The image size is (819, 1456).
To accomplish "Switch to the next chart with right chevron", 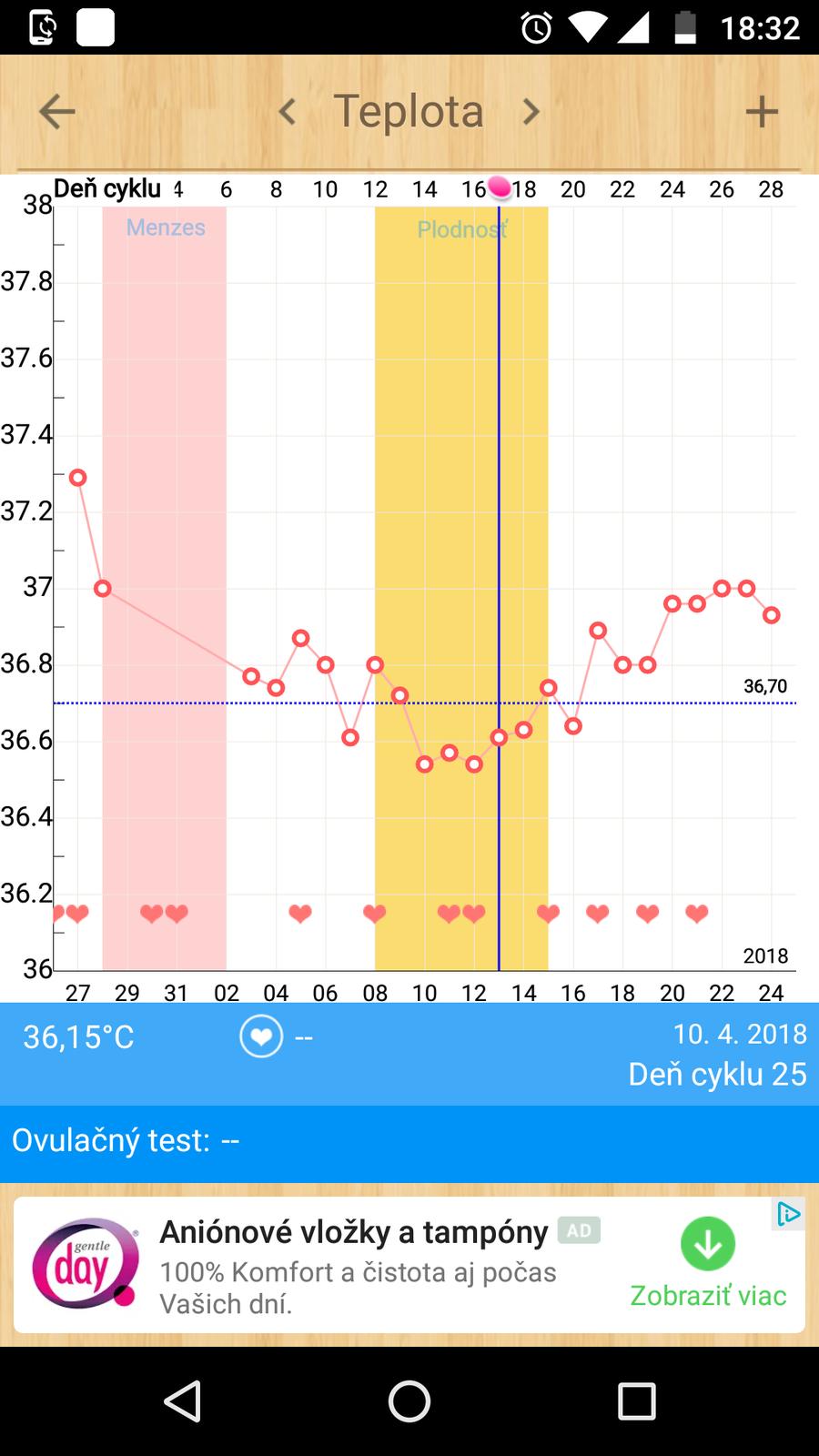I will point(531,112).
